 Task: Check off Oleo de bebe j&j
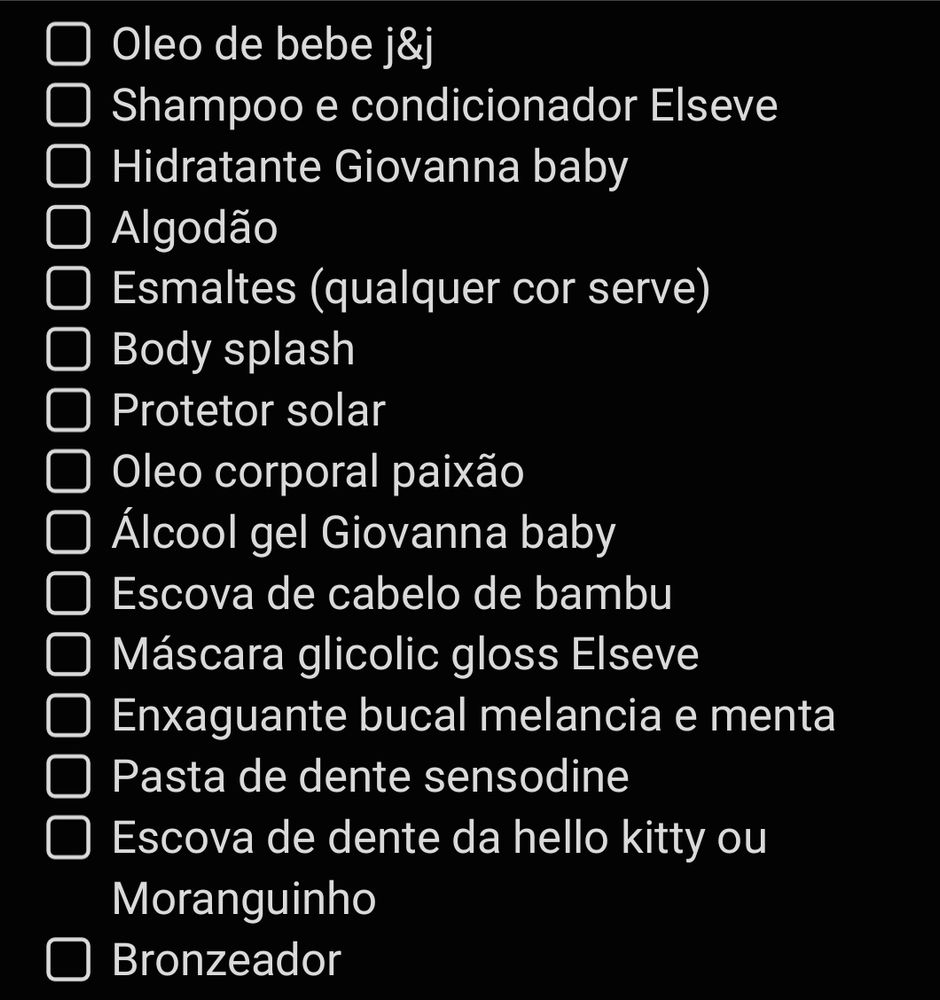click(68, 45)
